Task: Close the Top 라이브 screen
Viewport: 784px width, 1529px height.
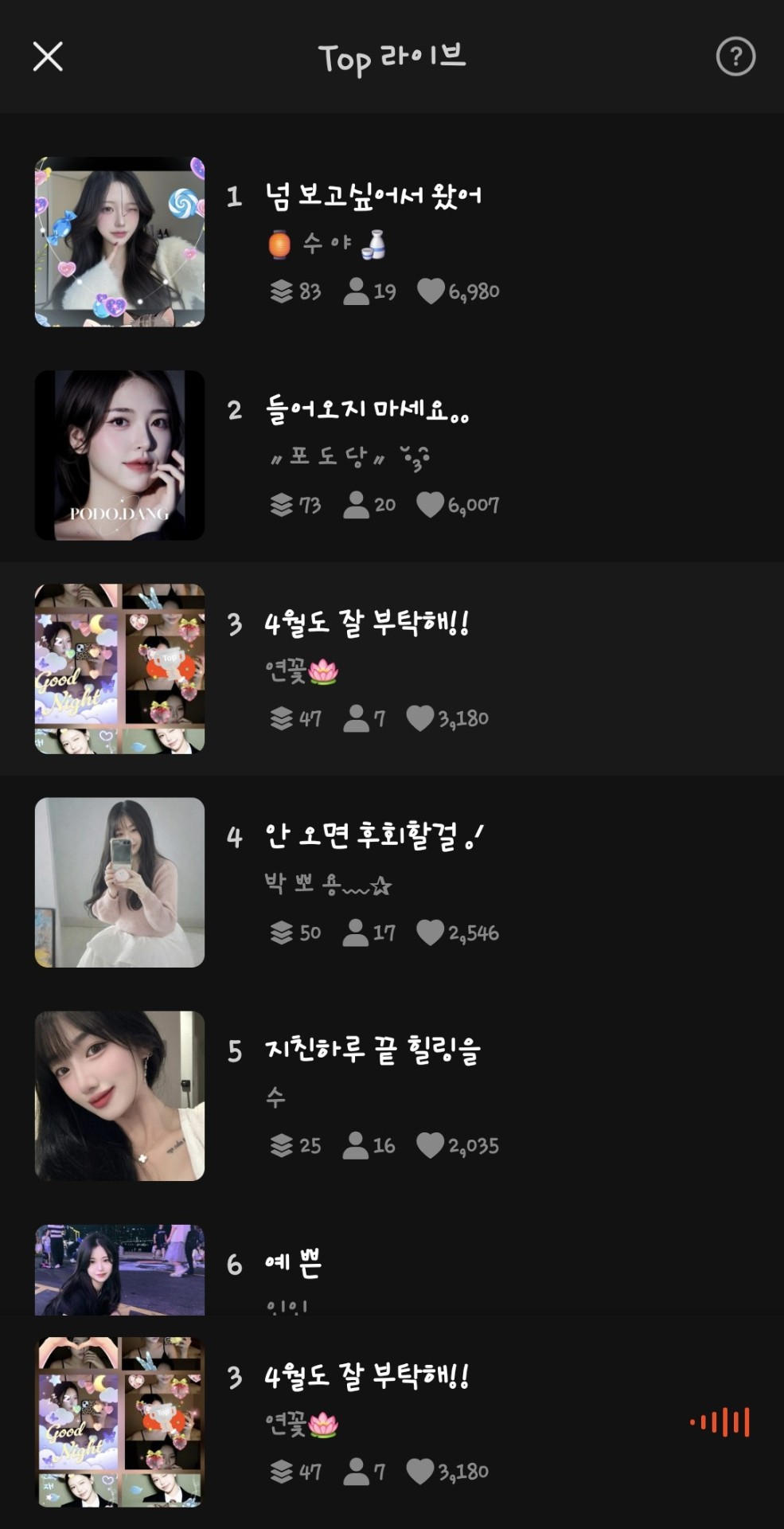Action: [48, 57]
